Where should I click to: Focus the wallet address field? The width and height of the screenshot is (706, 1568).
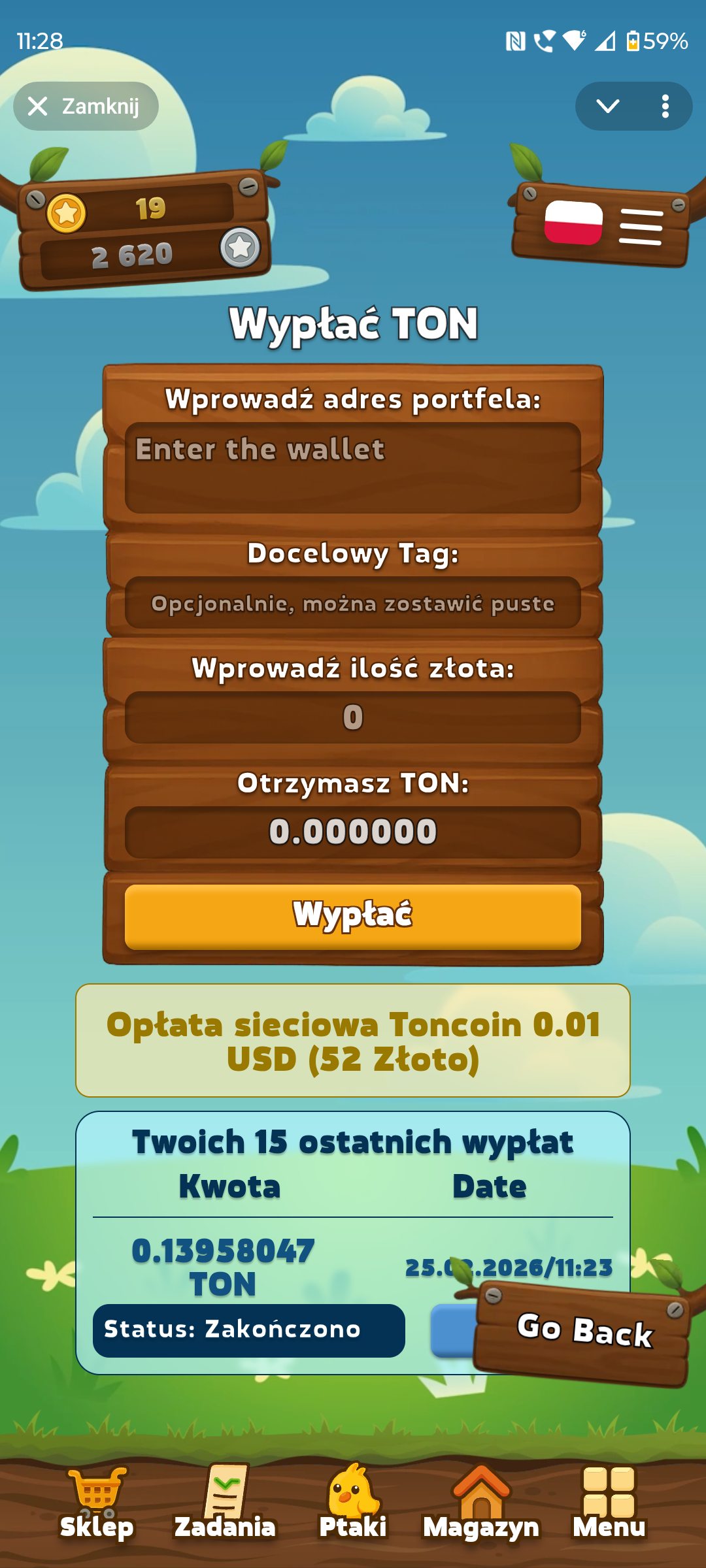coord(353,467)
